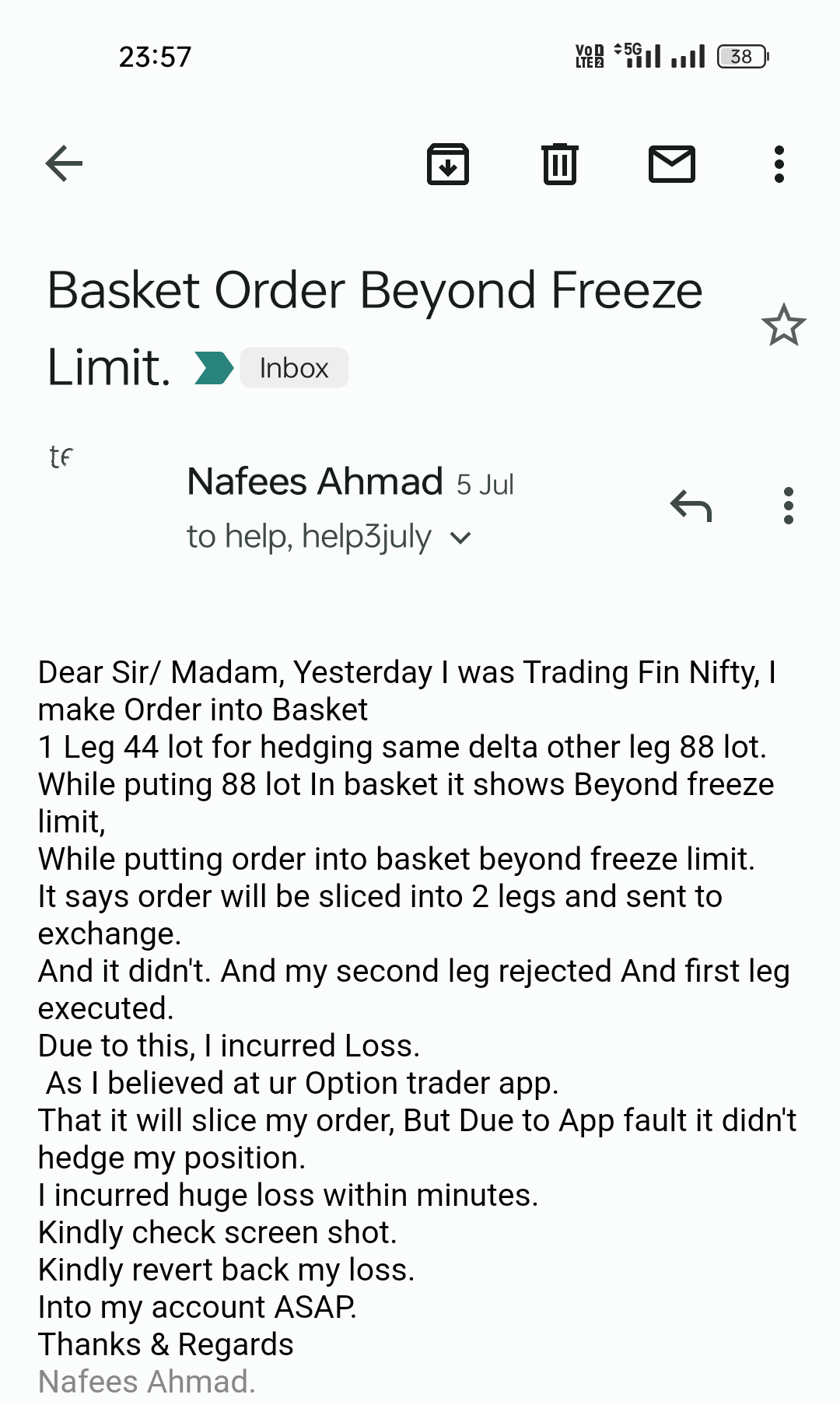Delete this email with the trash icon
This screenshot has width=840, height=1405.
(560, 163)
